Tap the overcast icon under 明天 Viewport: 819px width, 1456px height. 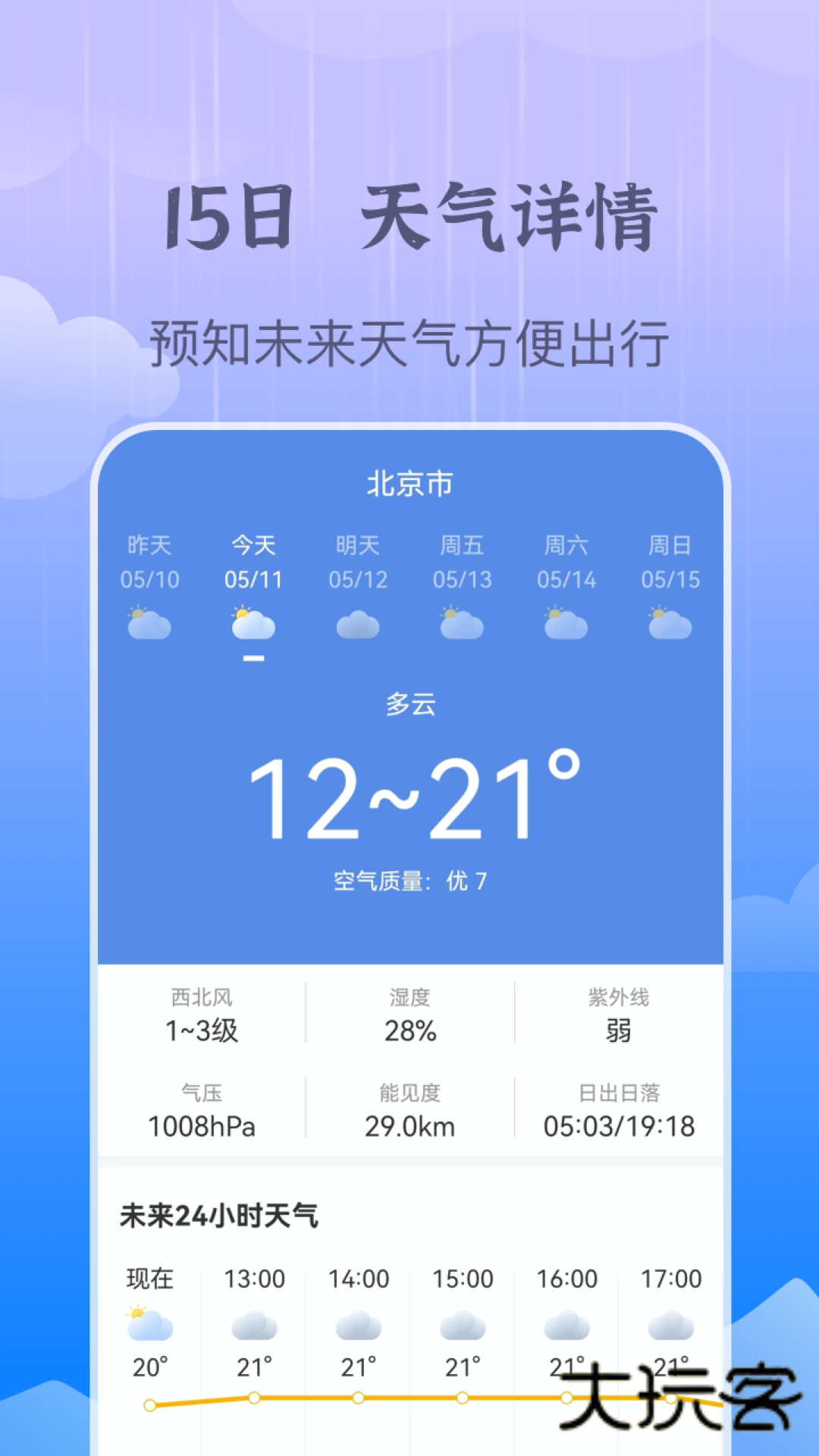(x=358, y=625)
